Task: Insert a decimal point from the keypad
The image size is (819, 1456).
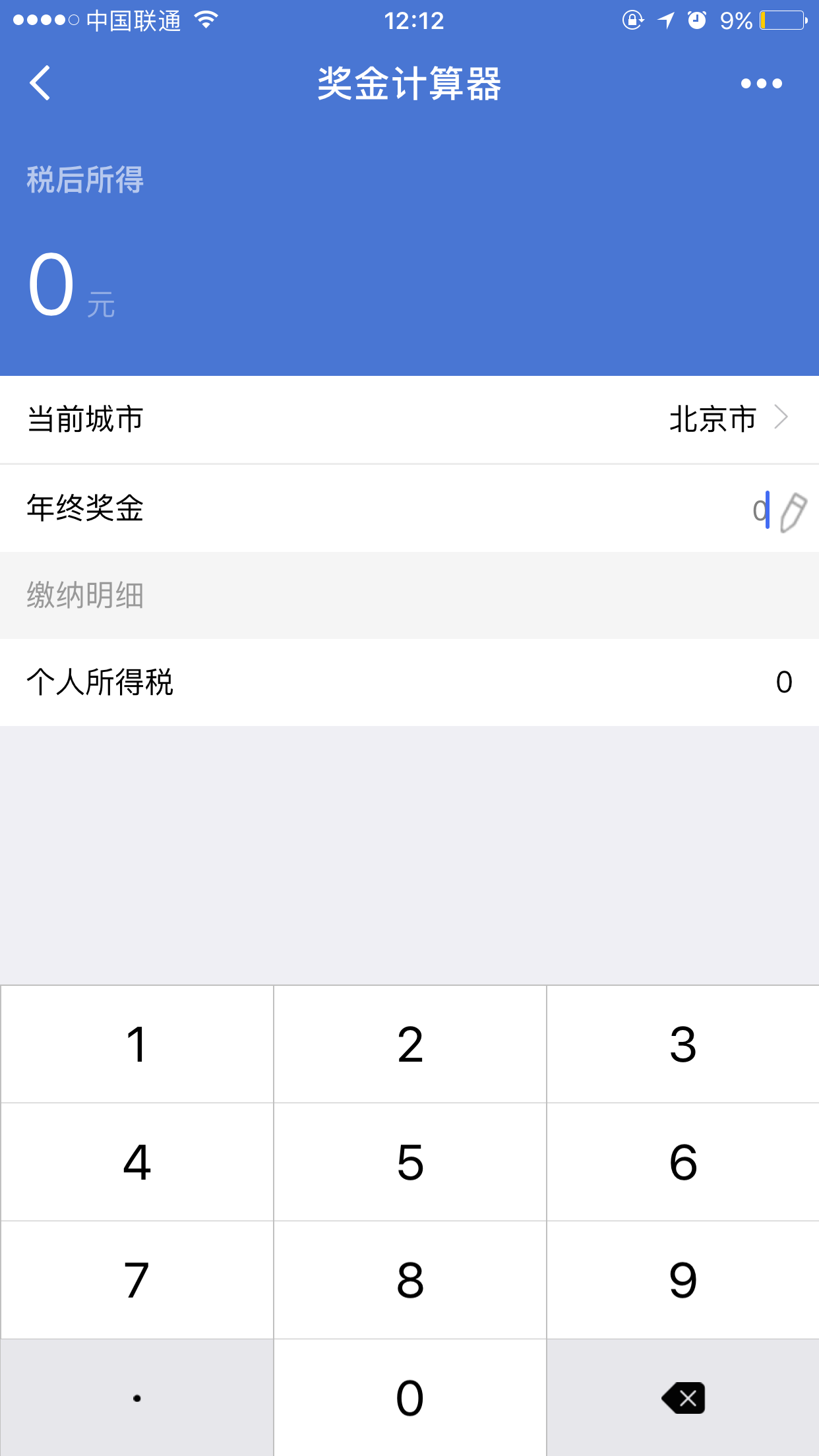Action: (137, 1398)
